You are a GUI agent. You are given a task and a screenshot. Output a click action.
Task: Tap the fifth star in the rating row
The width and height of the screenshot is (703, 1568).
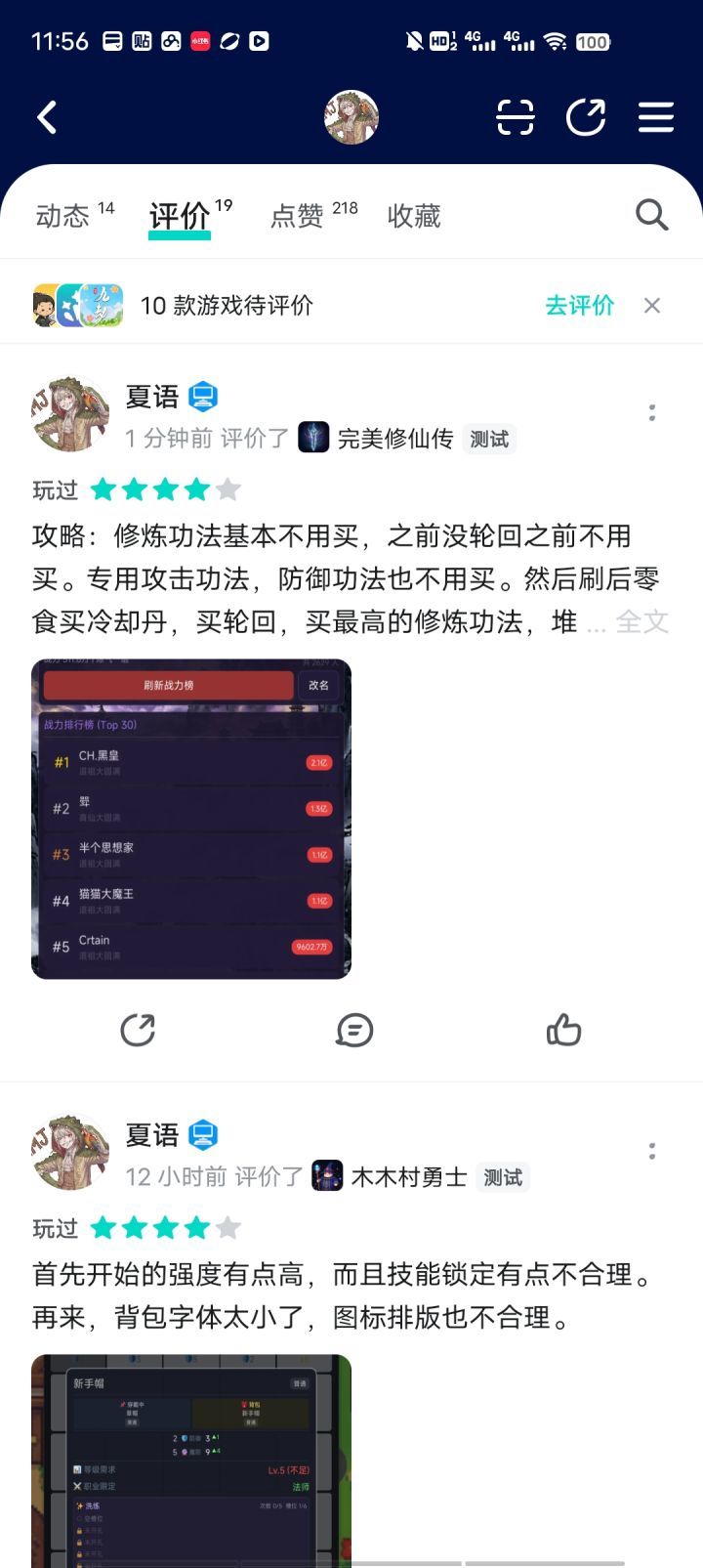(x=227, y=488)
